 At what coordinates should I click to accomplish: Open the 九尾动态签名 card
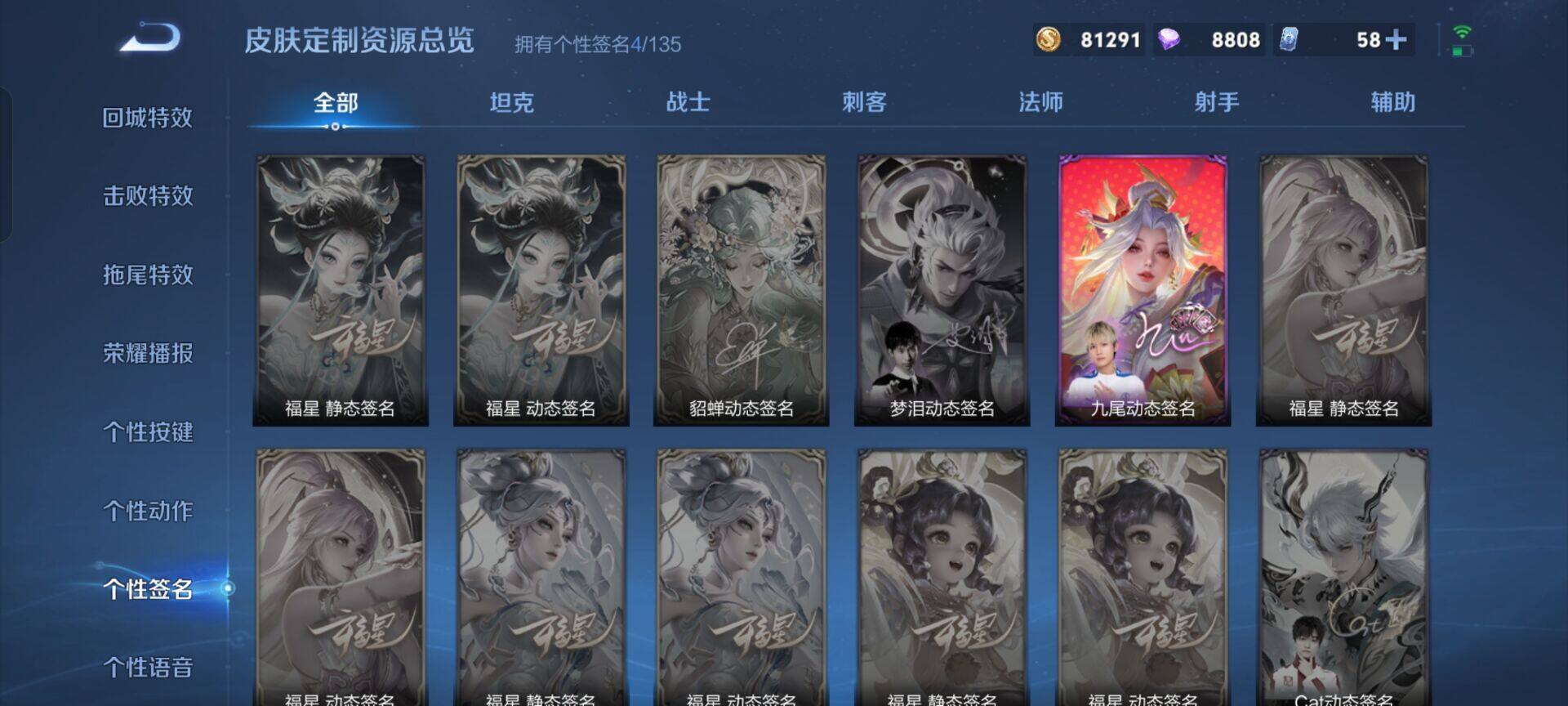1143,290
